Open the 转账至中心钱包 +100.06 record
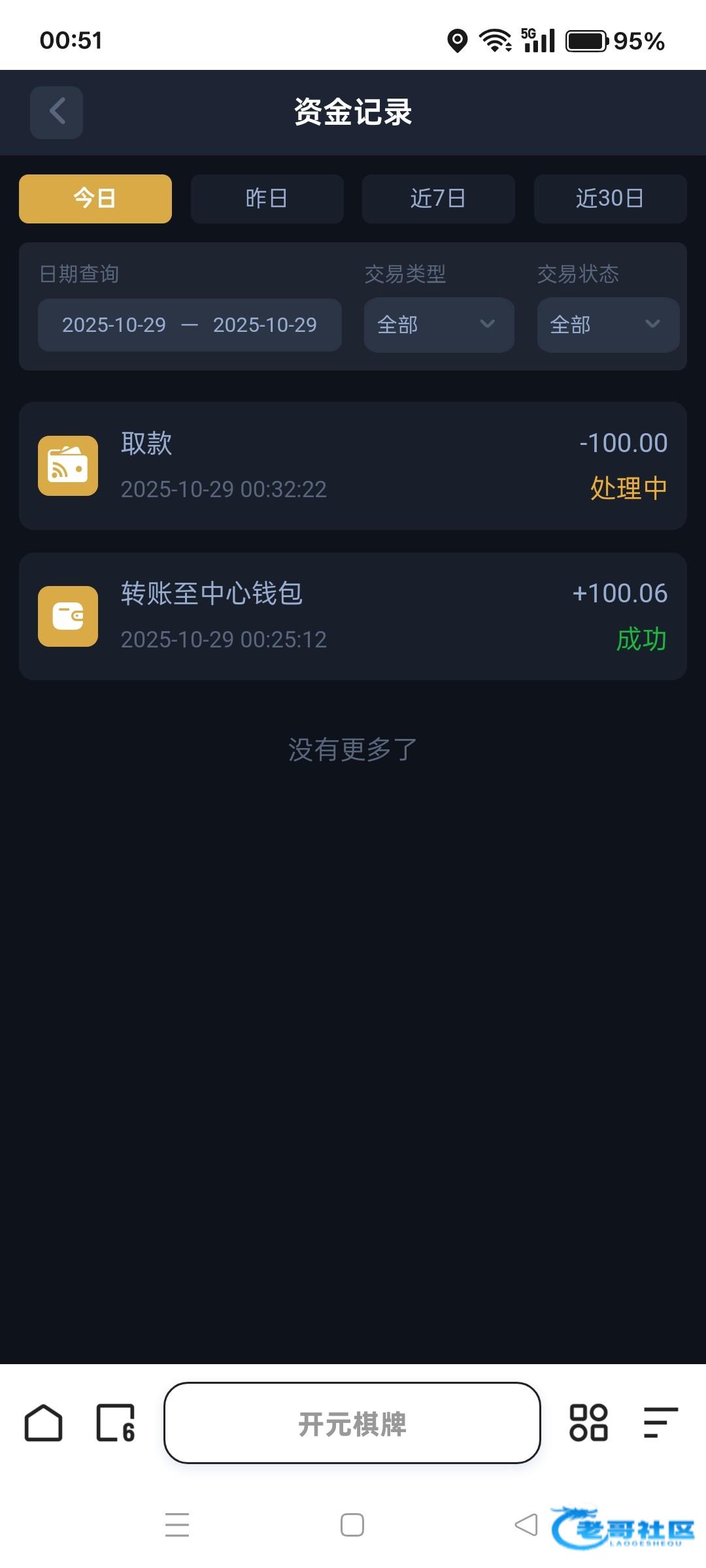 [x=353, y=616]
